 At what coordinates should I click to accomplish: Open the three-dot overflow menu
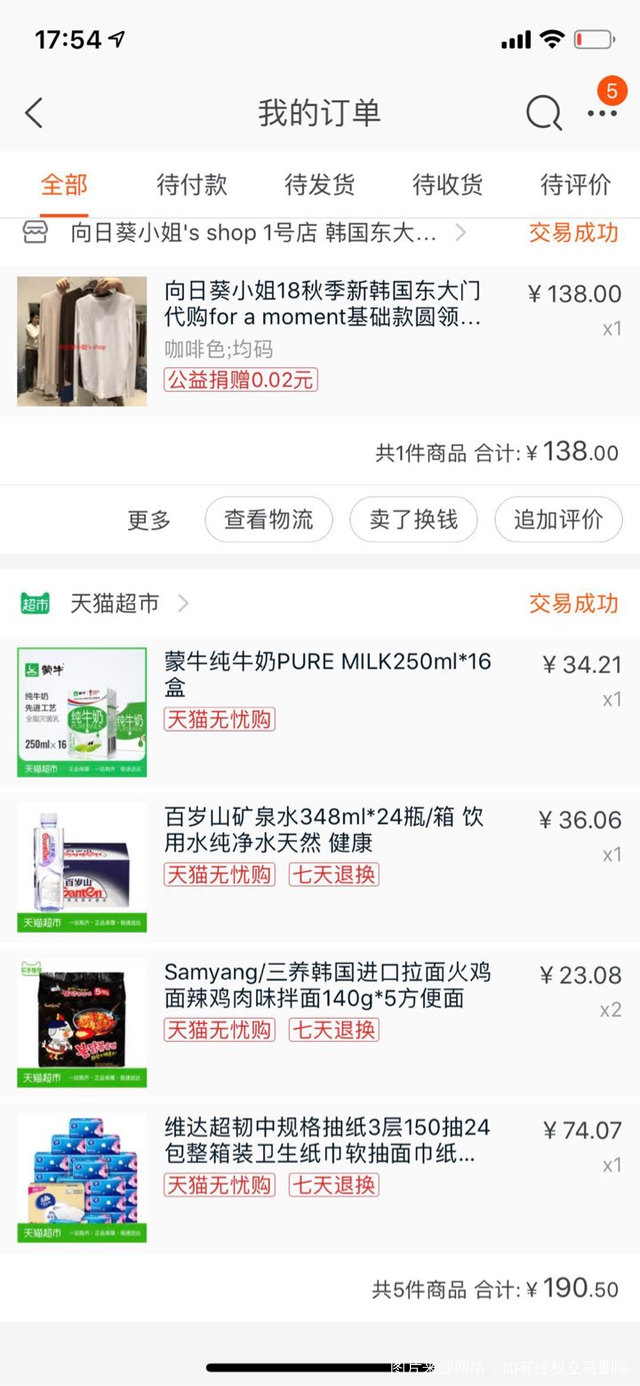(602, 113)
